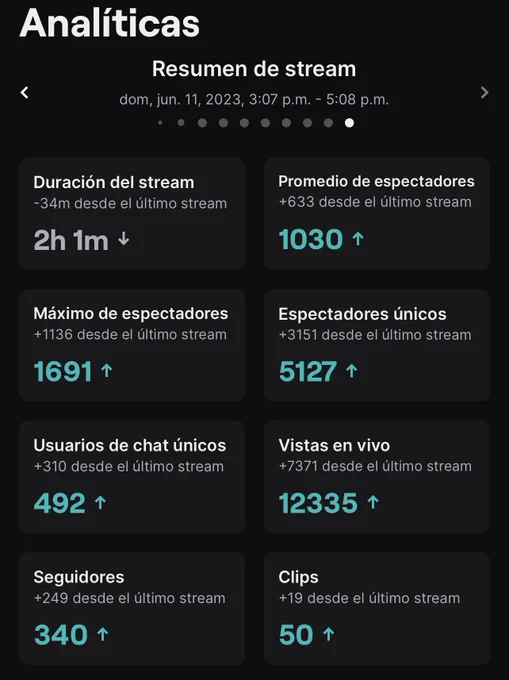
Task: Open the Duración del stream card
Action: click(132, 214)
